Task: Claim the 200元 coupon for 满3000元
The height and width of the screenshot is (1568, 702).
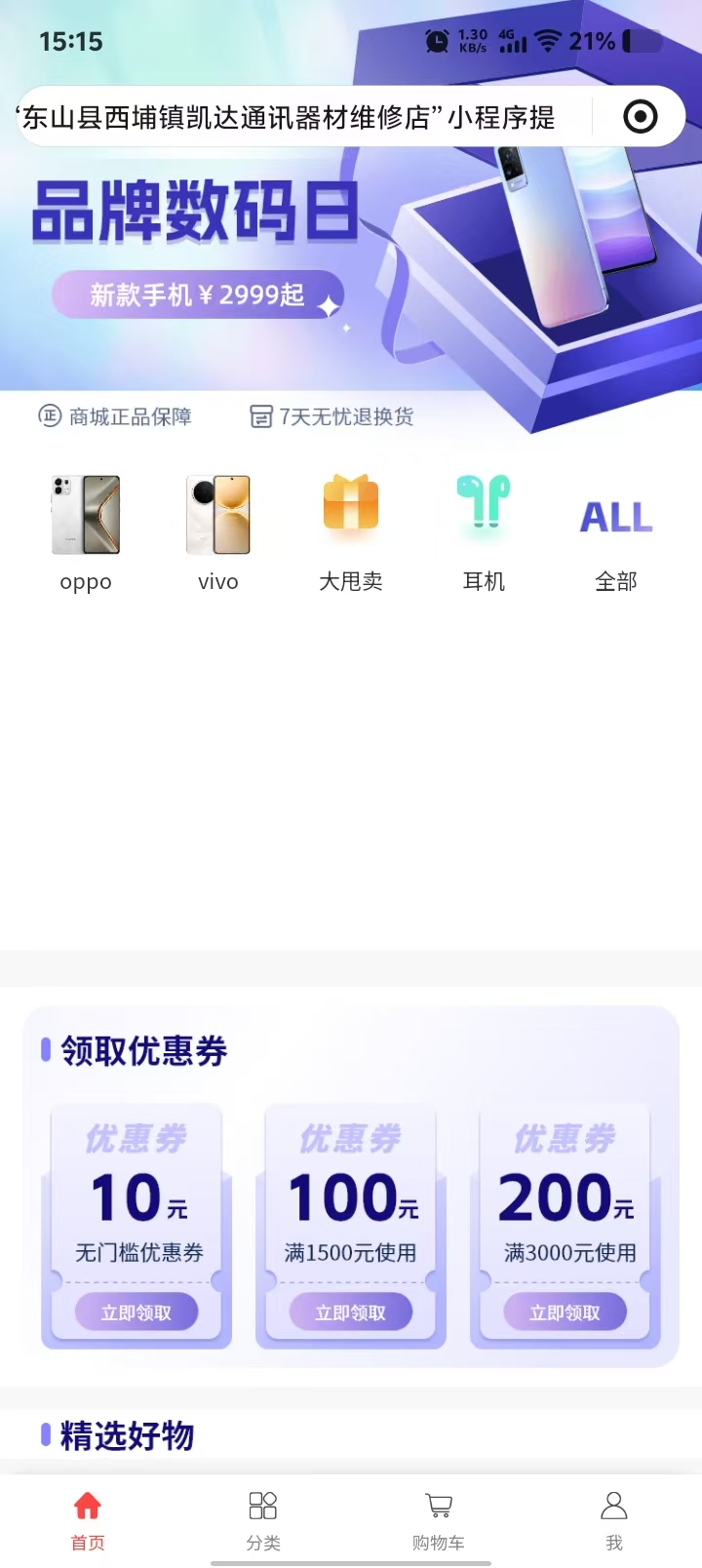Action: tap(565, 1313)
